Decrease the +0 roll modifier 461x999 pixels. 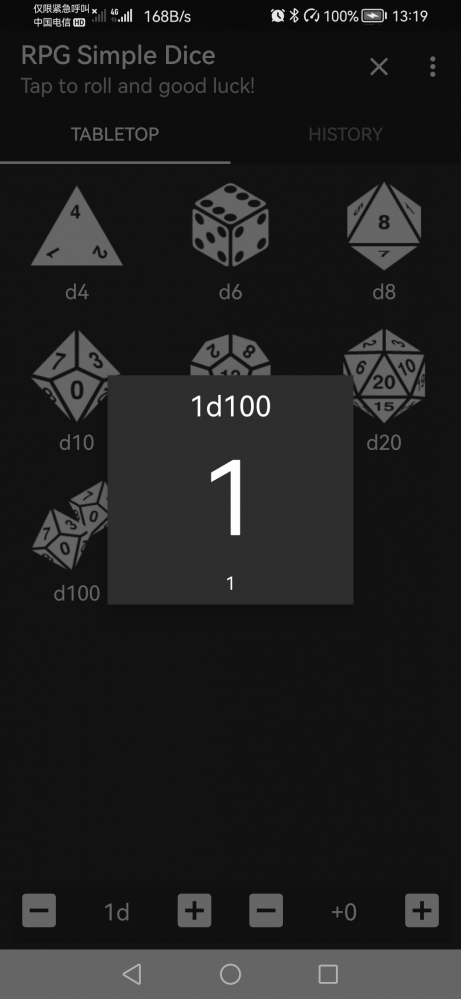pyautogui.click(x=266, y=910)
